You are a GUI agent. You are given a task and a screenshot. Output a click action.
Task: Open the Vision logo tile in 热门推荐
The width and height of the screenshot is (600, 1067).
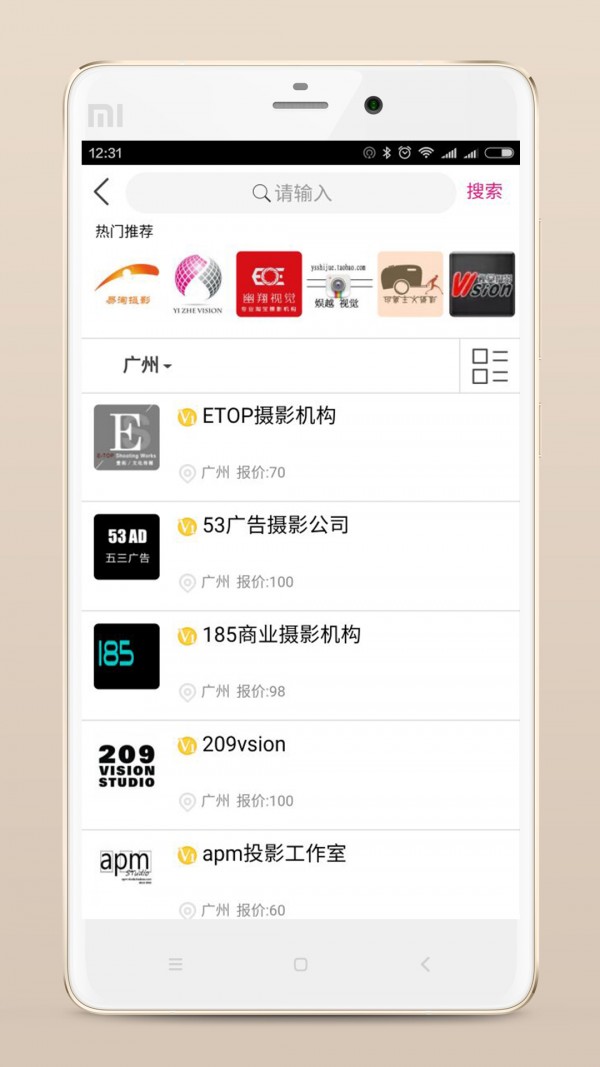coord(481,284)
